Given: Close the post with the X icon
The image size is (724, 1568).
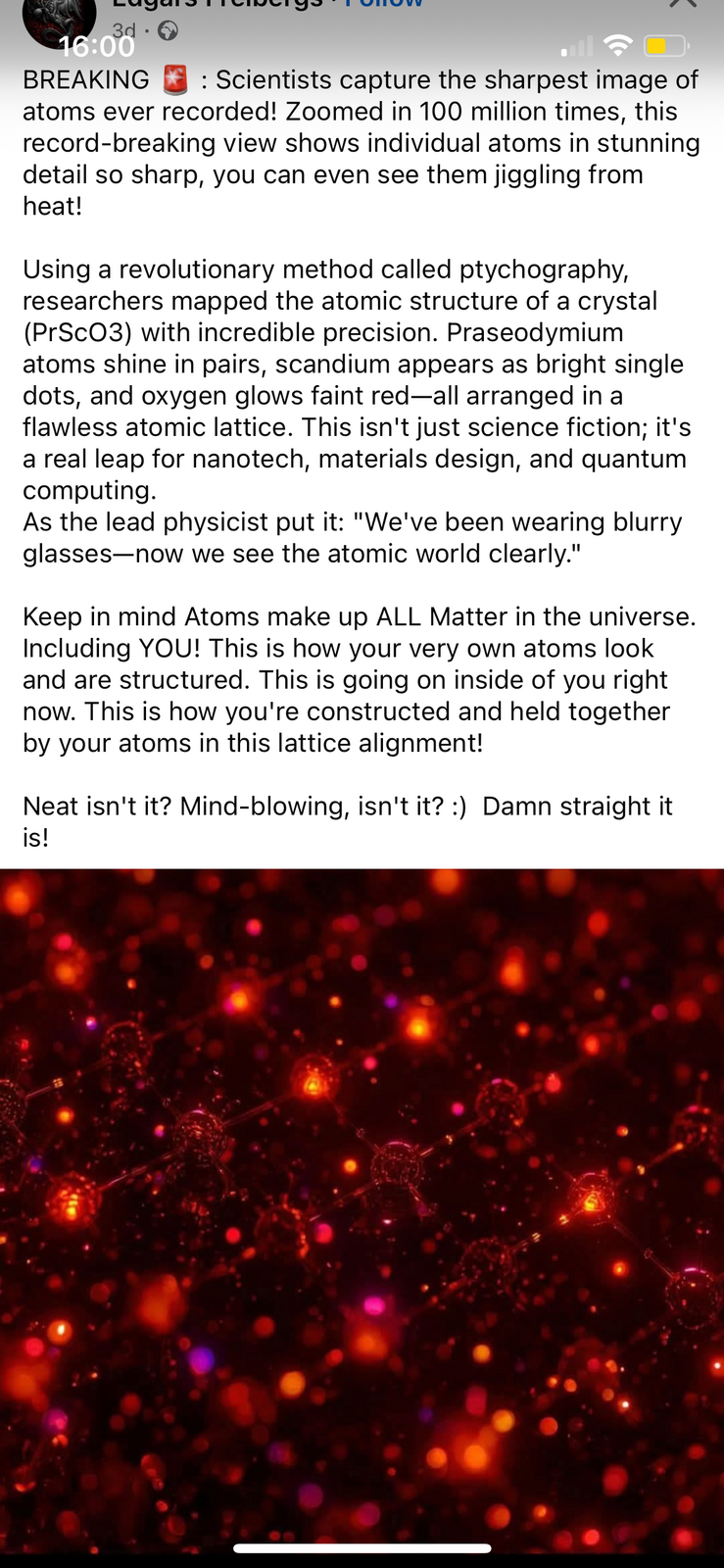Looking at the screenshot, I should tap(683, 4).
